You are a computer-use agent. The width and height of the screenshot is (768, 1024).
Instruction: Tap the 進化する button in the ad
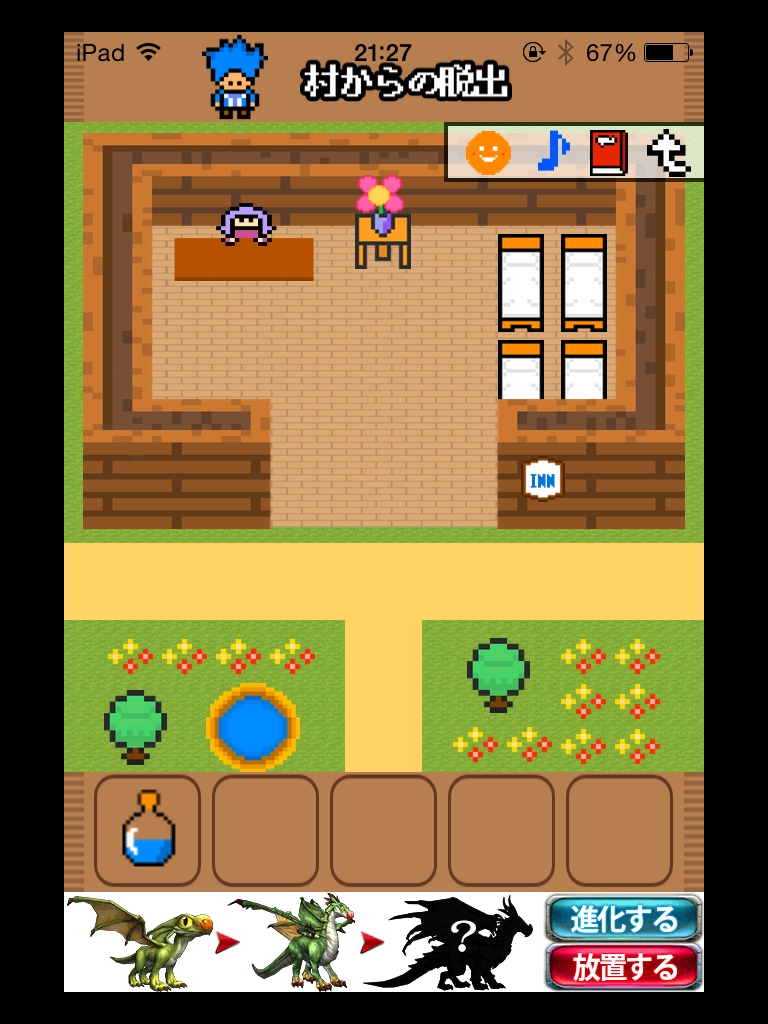(624, 918)
